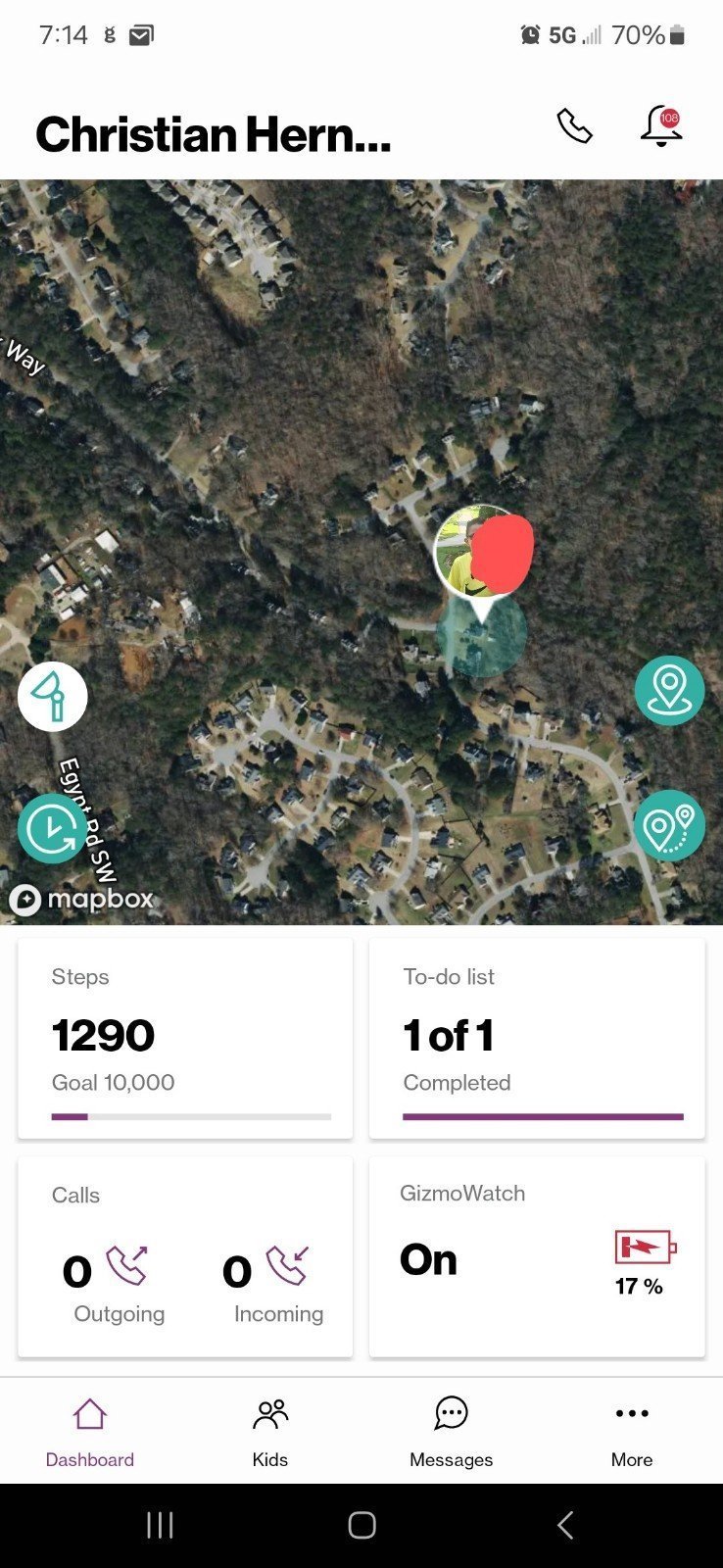
Task: Select the Dashboard tab
Action: click(x=89, y=1432)
